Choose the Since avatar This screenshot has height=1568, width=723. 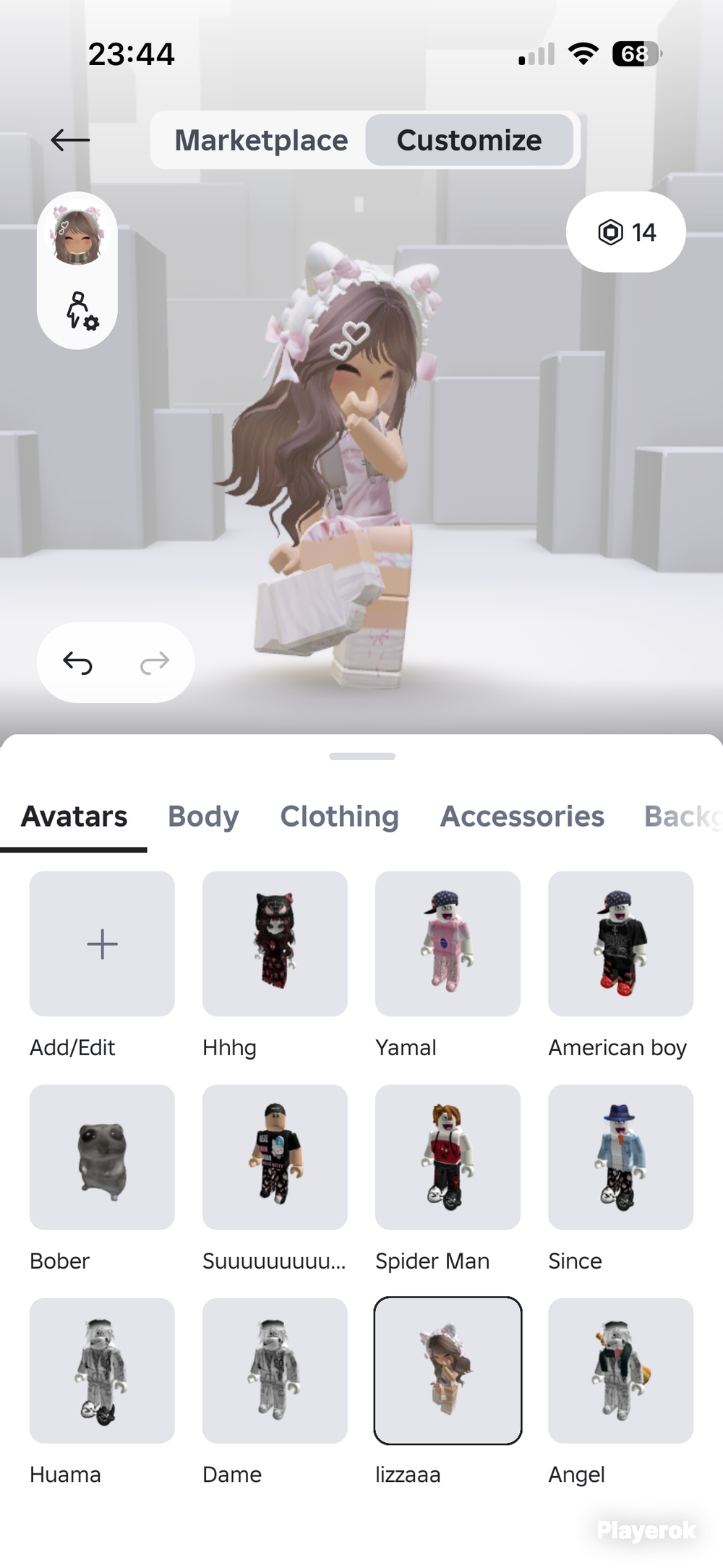pos(621,1157)
